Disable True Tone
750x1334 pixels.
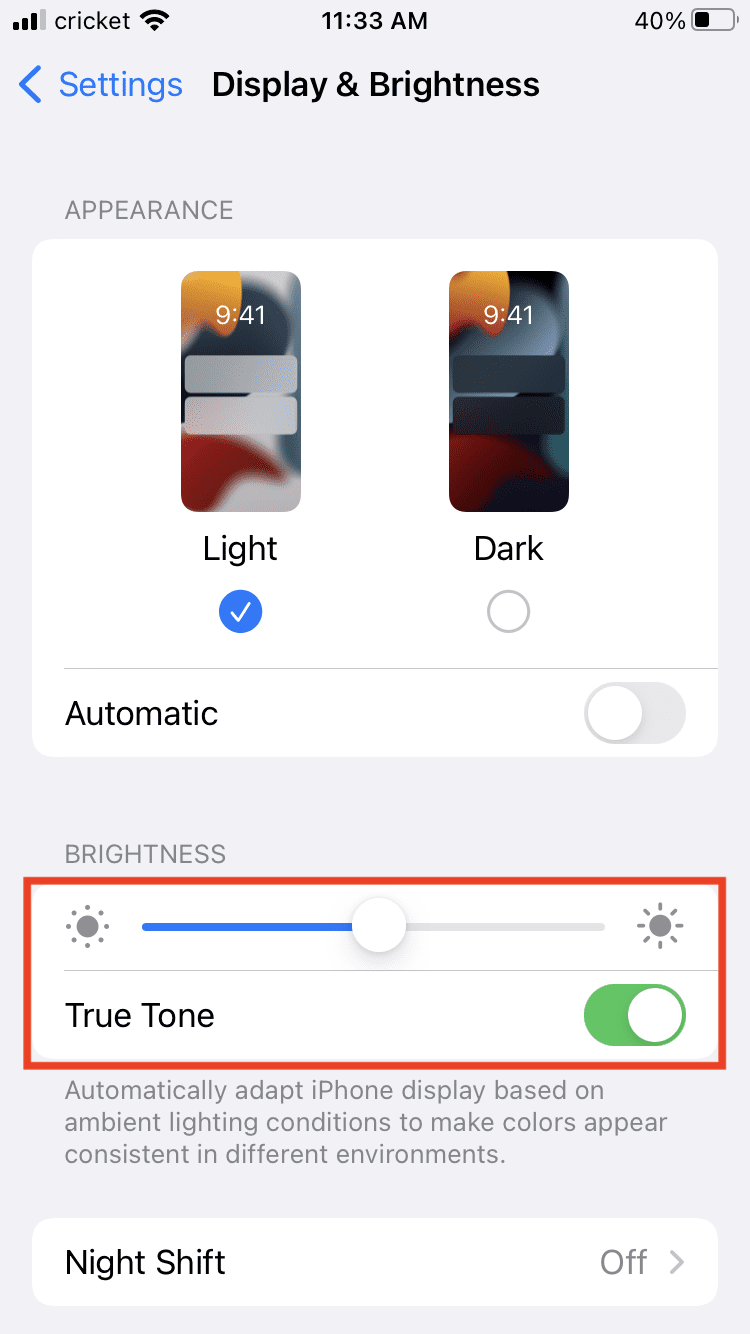coord(634,1015)
